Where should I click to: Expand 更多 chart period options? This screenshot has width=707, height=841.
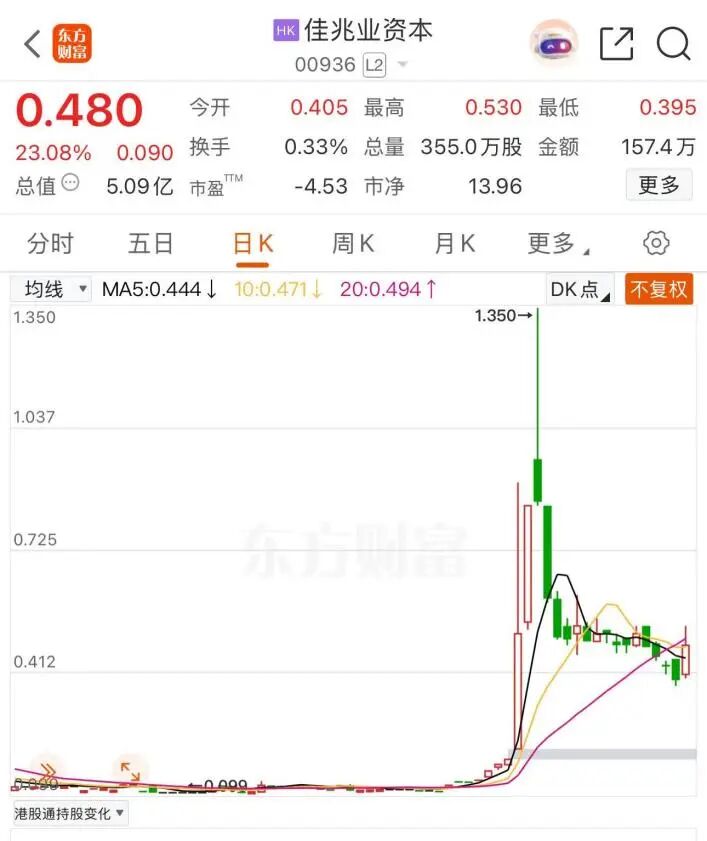tap(557, 243)
